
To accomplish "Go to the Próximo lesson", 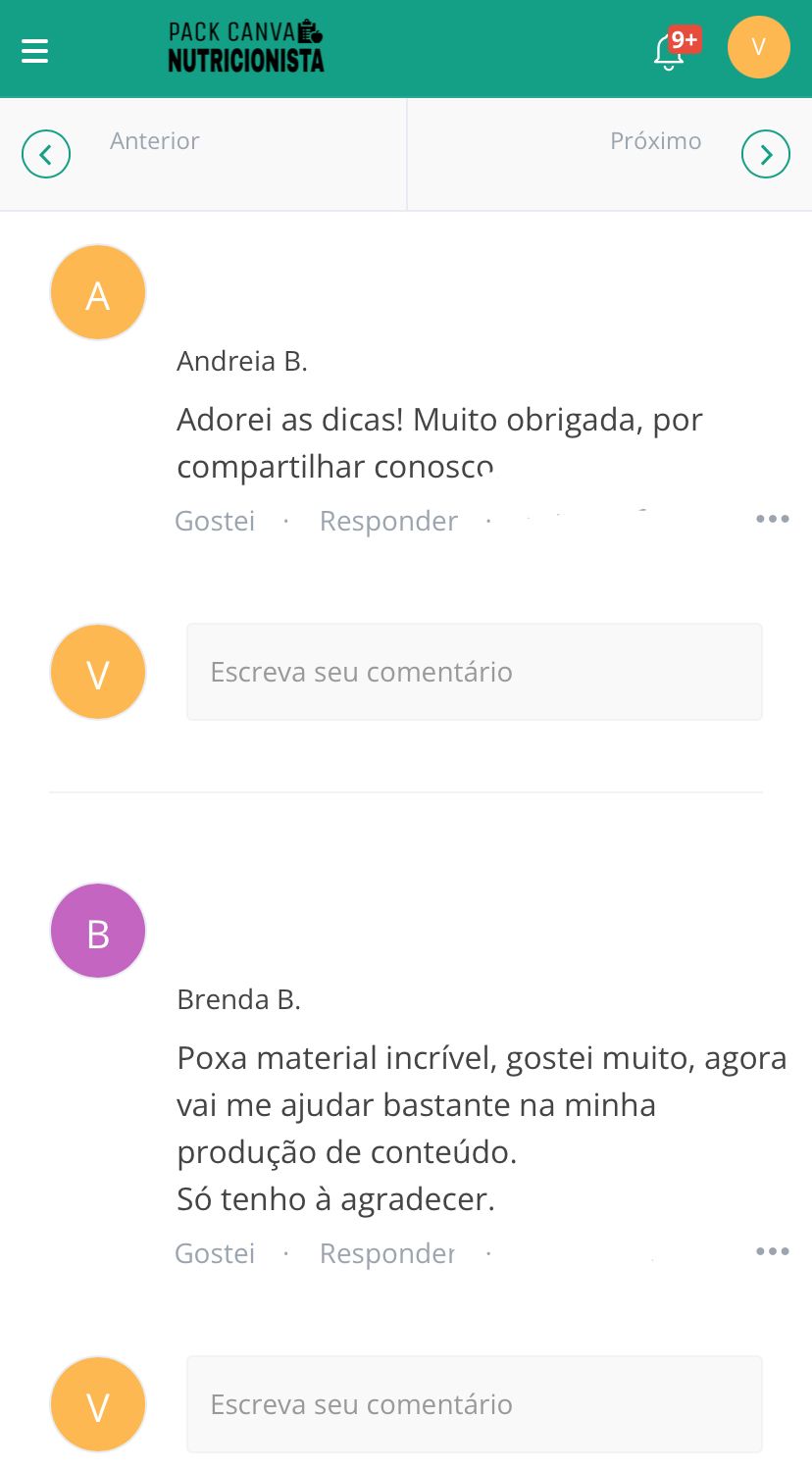I will click(765, 154).
